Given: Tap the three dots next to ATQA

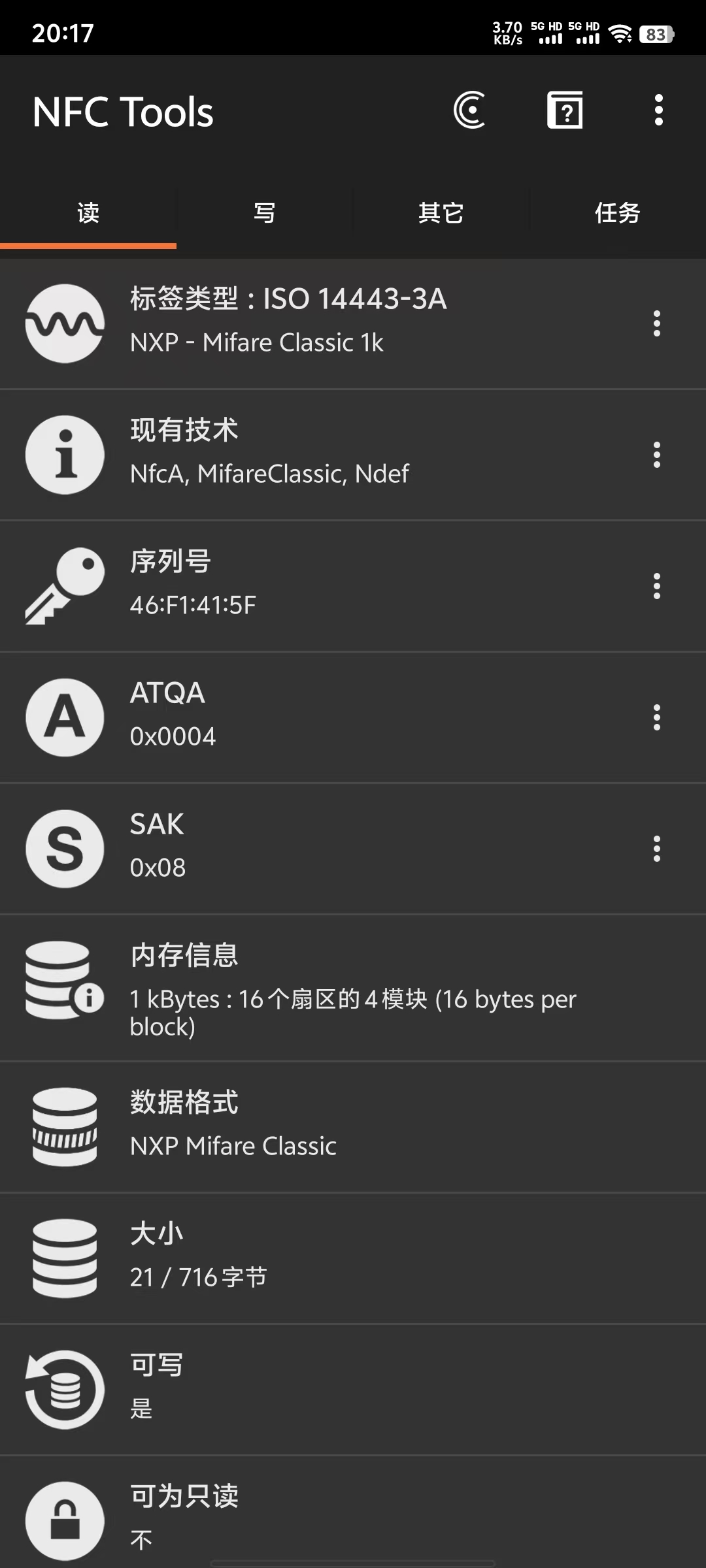Looking at the screenshot, I should coord(656,717).
